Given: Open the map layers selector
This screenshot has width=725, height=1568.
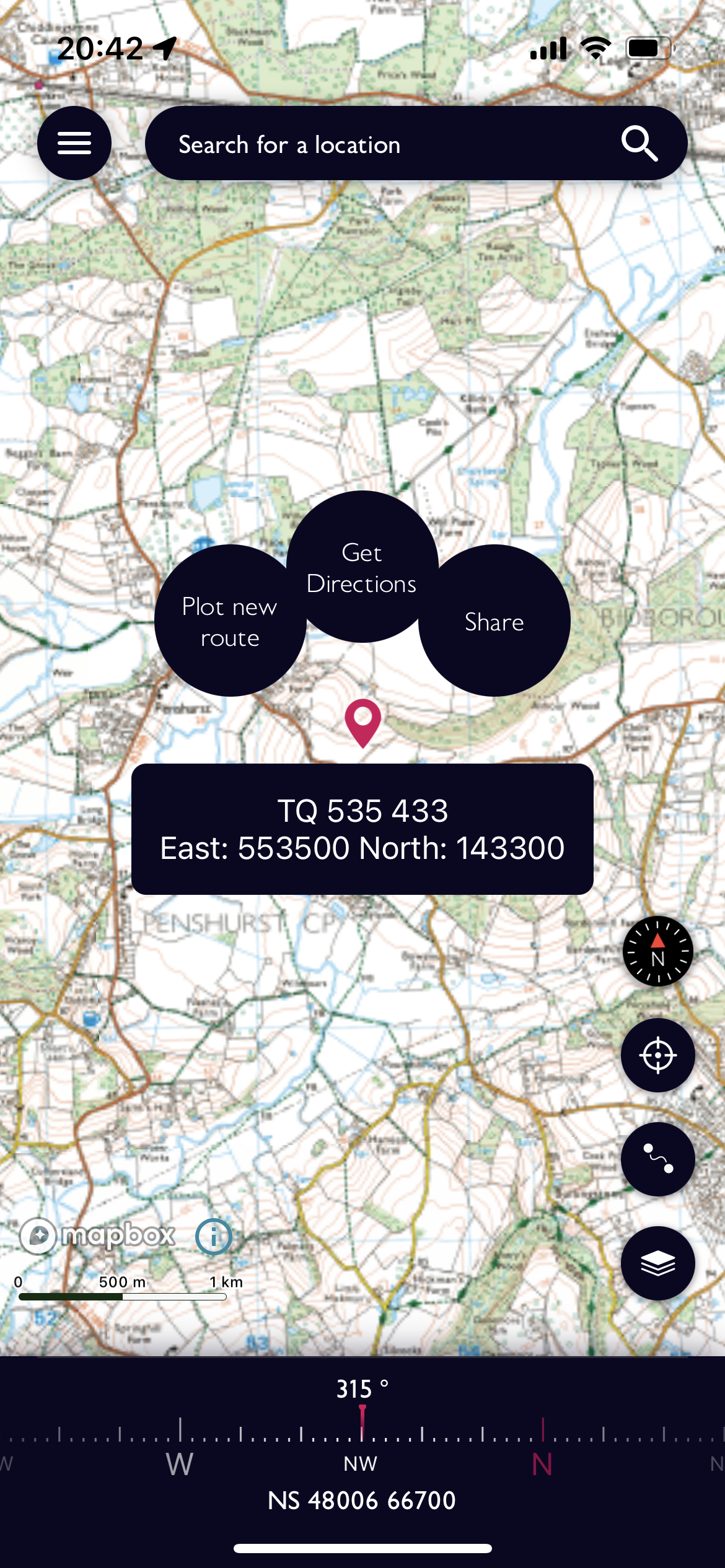Looking at the screenshot, I should click(657, 1263).
